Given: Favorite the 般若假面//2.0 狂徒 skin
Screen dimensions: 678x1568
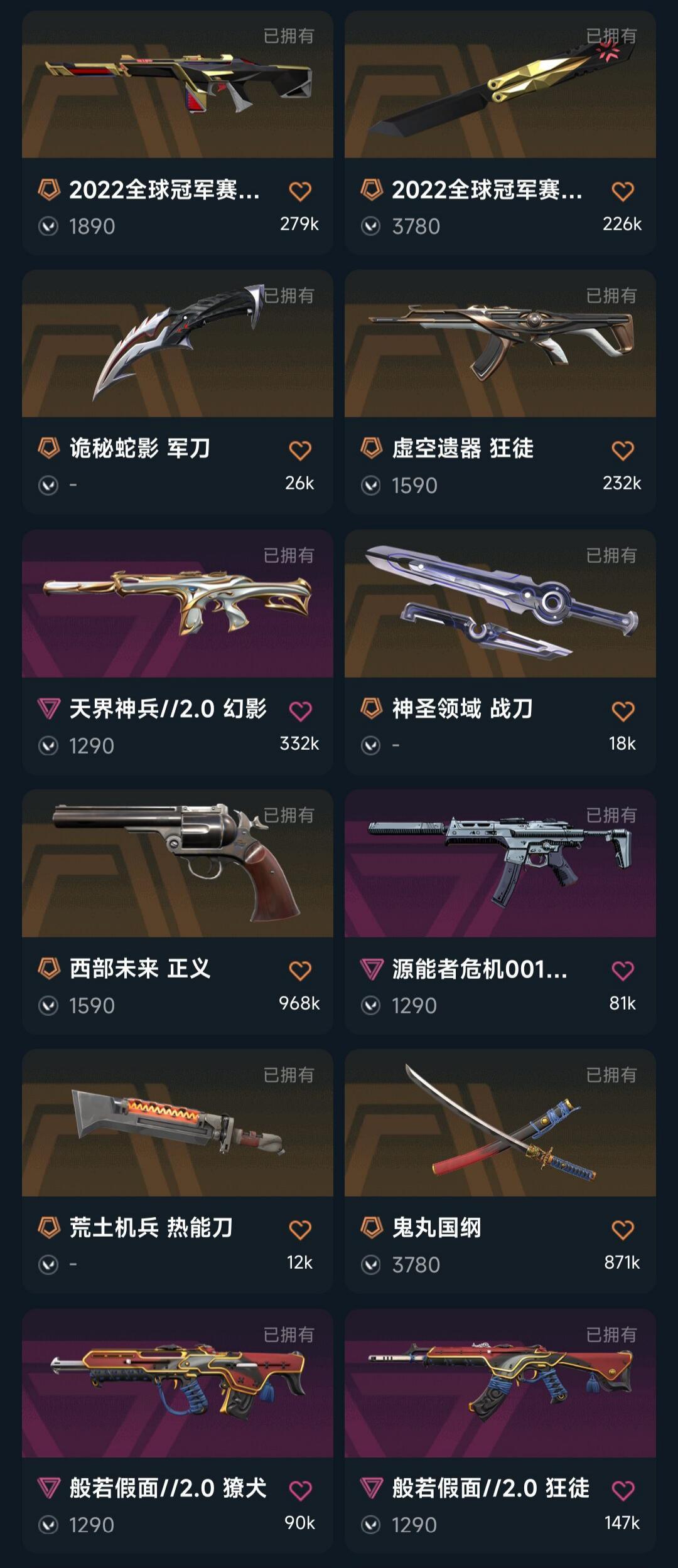Looking at the screenshot, I should [623, 1490].
